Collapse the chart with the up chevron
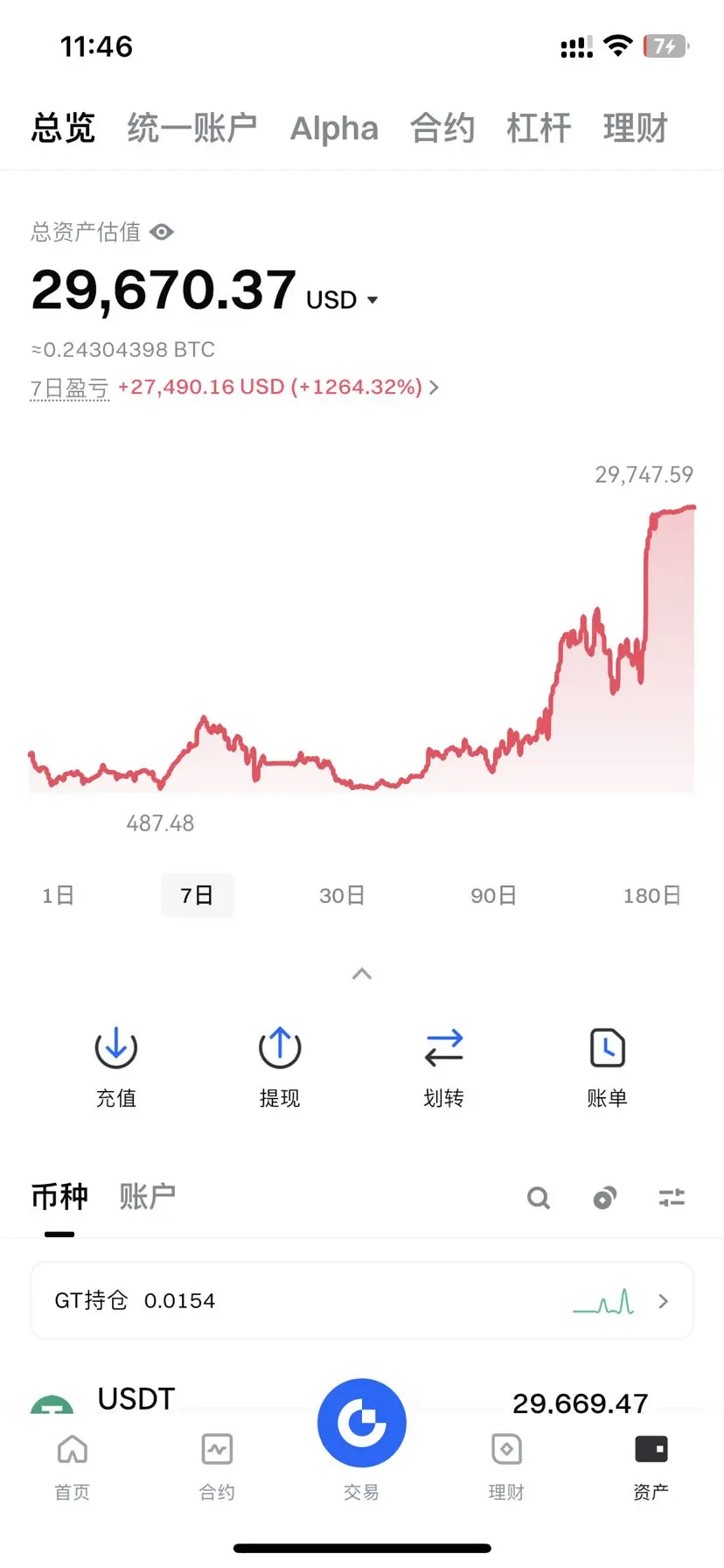Viewport: 724px width, 1568px height. point(362,974)
